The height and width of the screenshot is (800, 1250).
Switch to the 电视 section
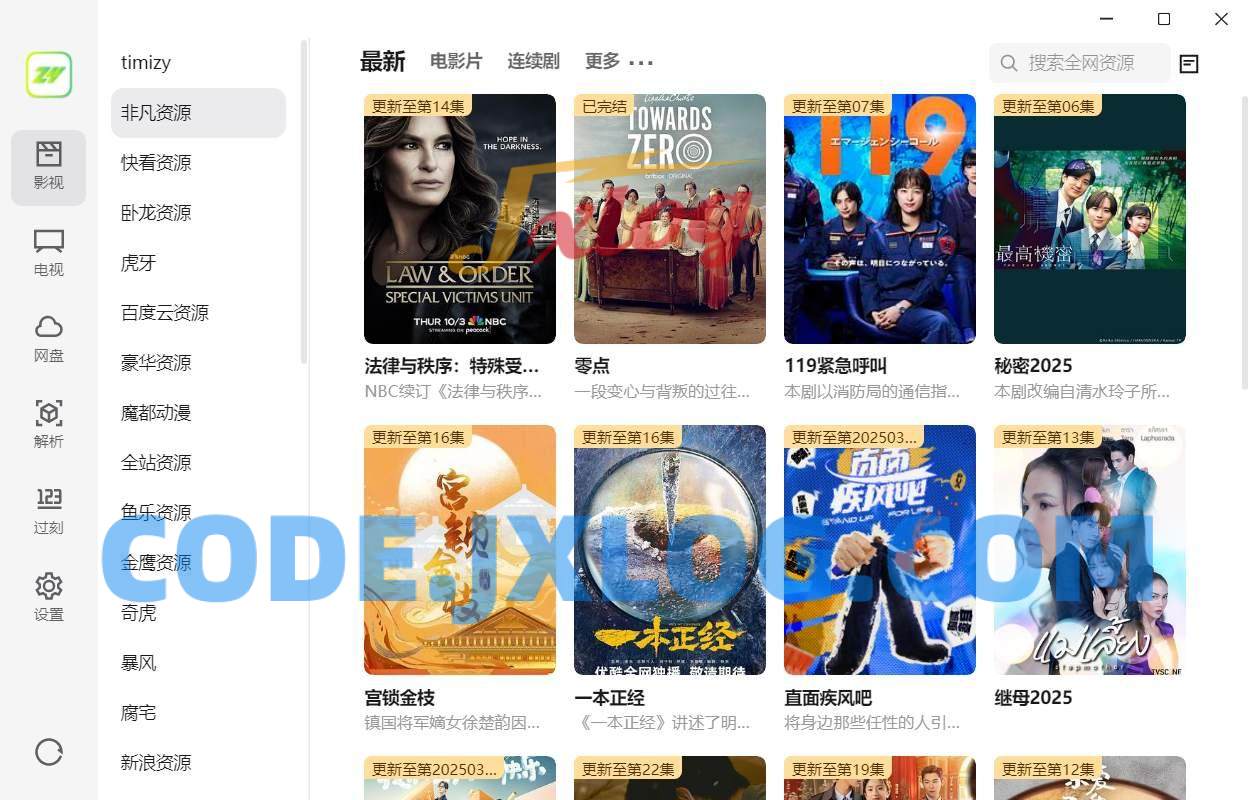[x=48, y=252]
